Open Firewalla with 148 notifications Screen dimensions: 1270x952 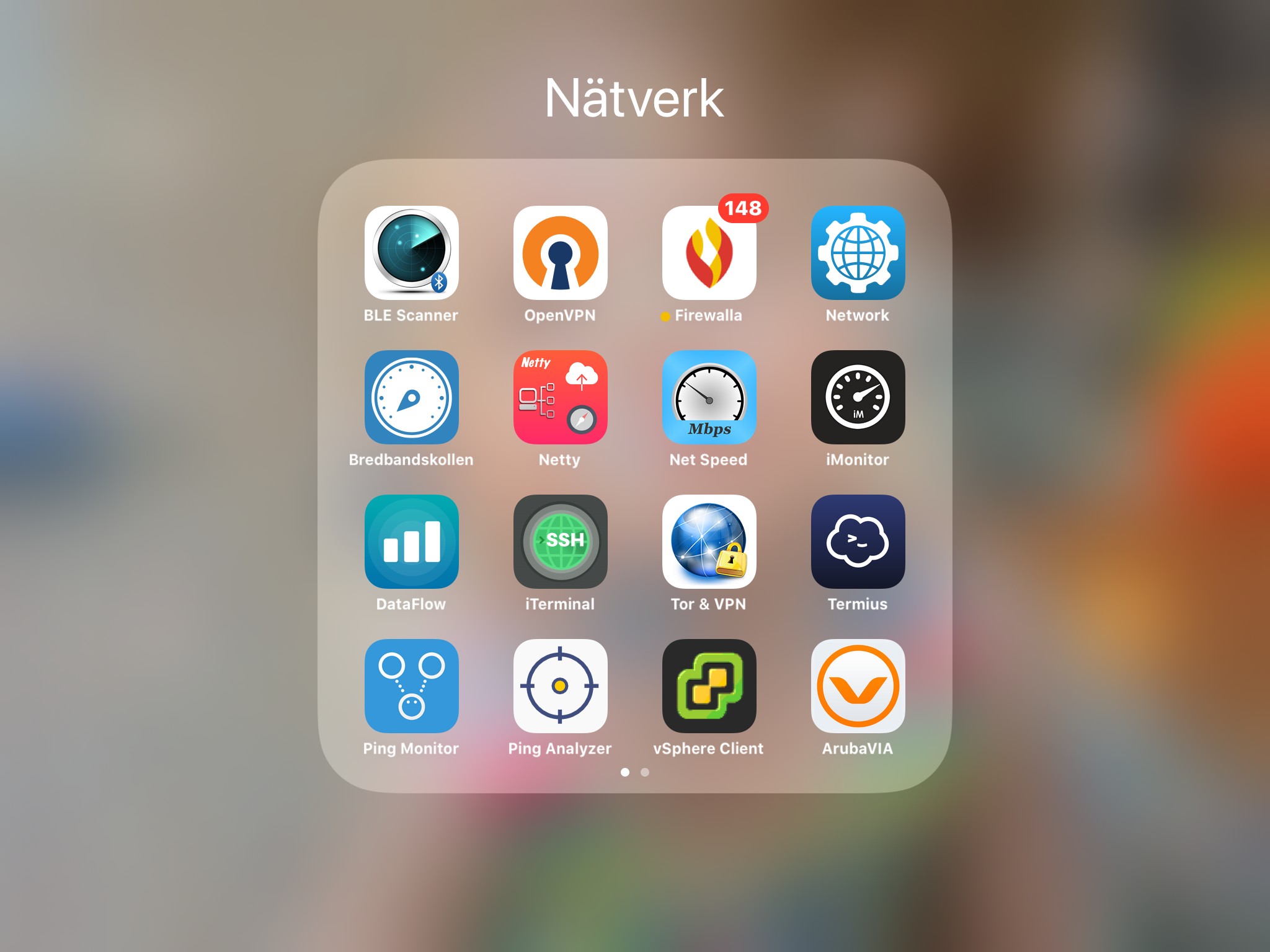709,253
